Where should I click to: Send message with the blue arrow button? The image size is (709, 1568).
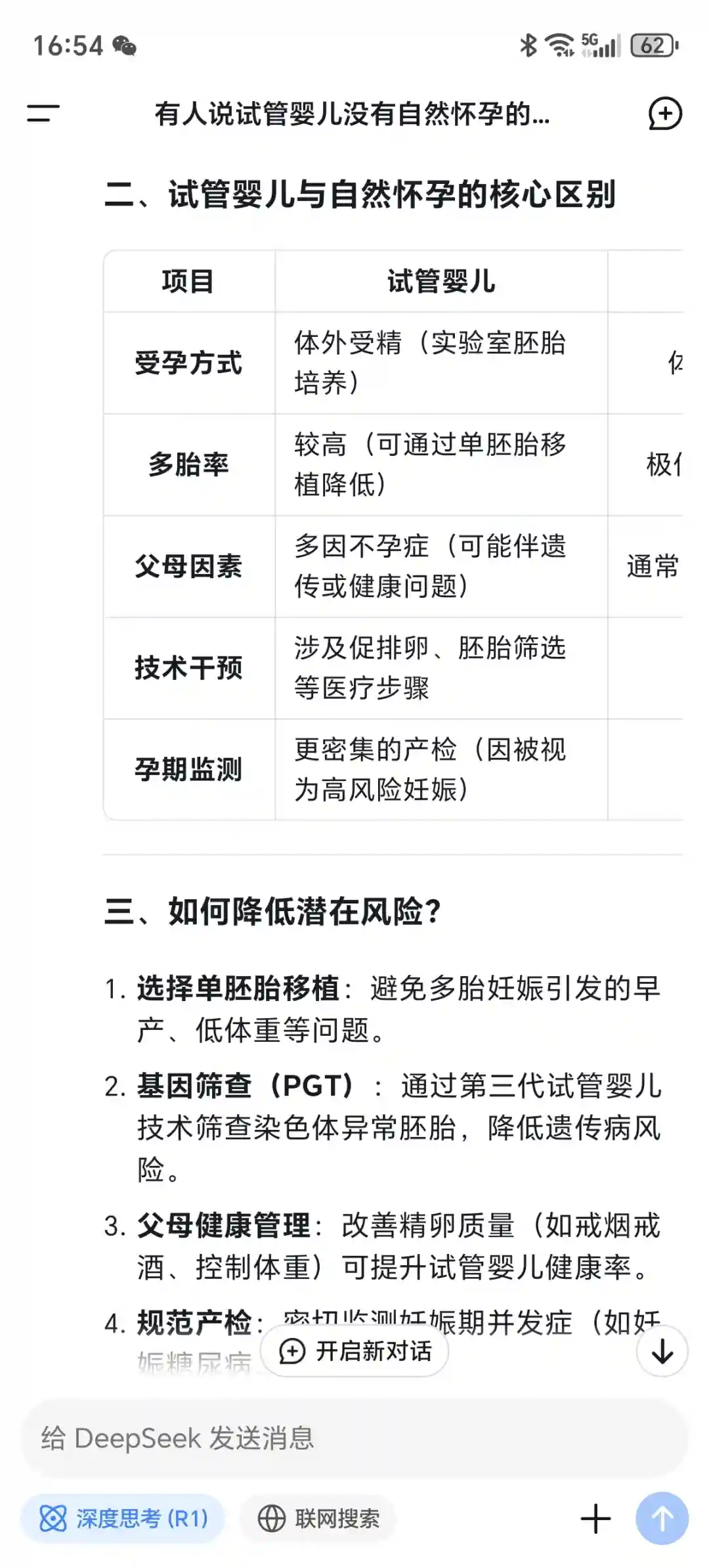(662, 1518)
